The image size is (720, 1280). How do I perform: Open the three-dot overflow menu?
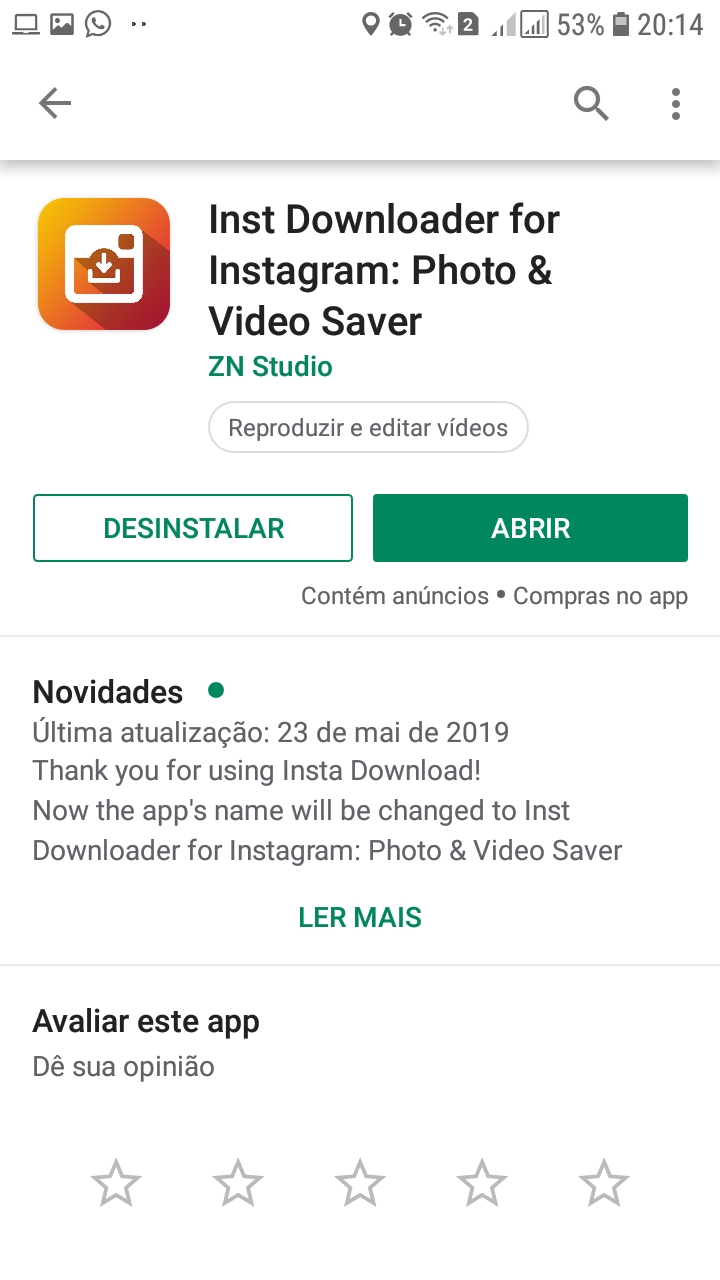tap(676, 103)
